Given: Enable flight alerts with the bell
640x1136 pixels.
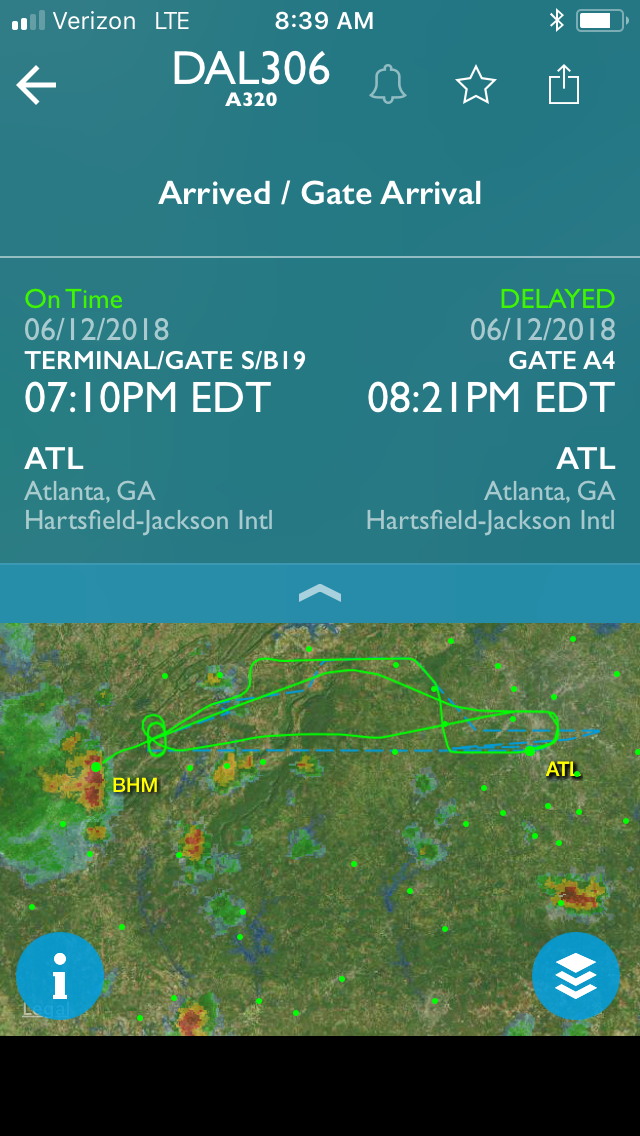Looking at the screenshot, I should coord(388,85).
